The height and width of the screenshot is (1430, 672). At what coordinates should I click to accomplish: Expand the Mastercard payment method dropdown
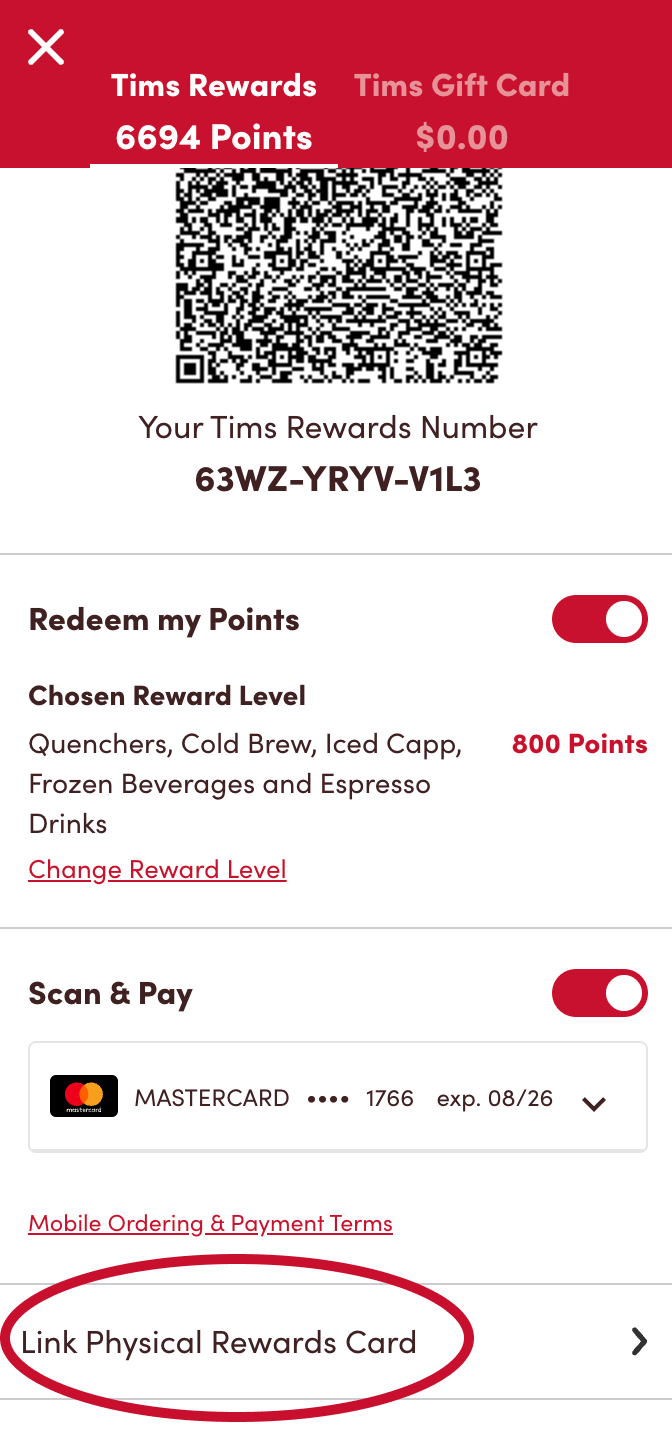[594, 1103]
